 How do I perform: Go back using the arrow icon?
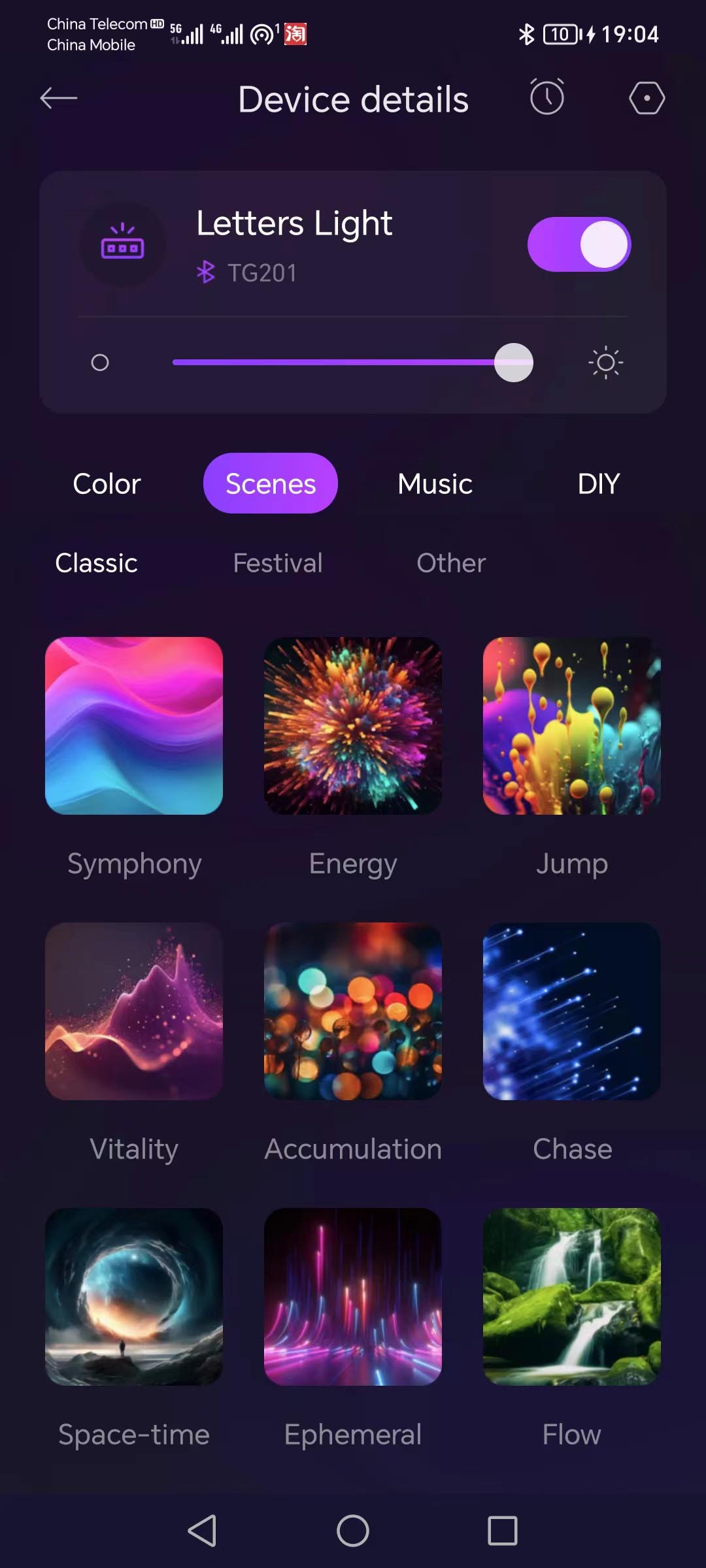[59, 99]
